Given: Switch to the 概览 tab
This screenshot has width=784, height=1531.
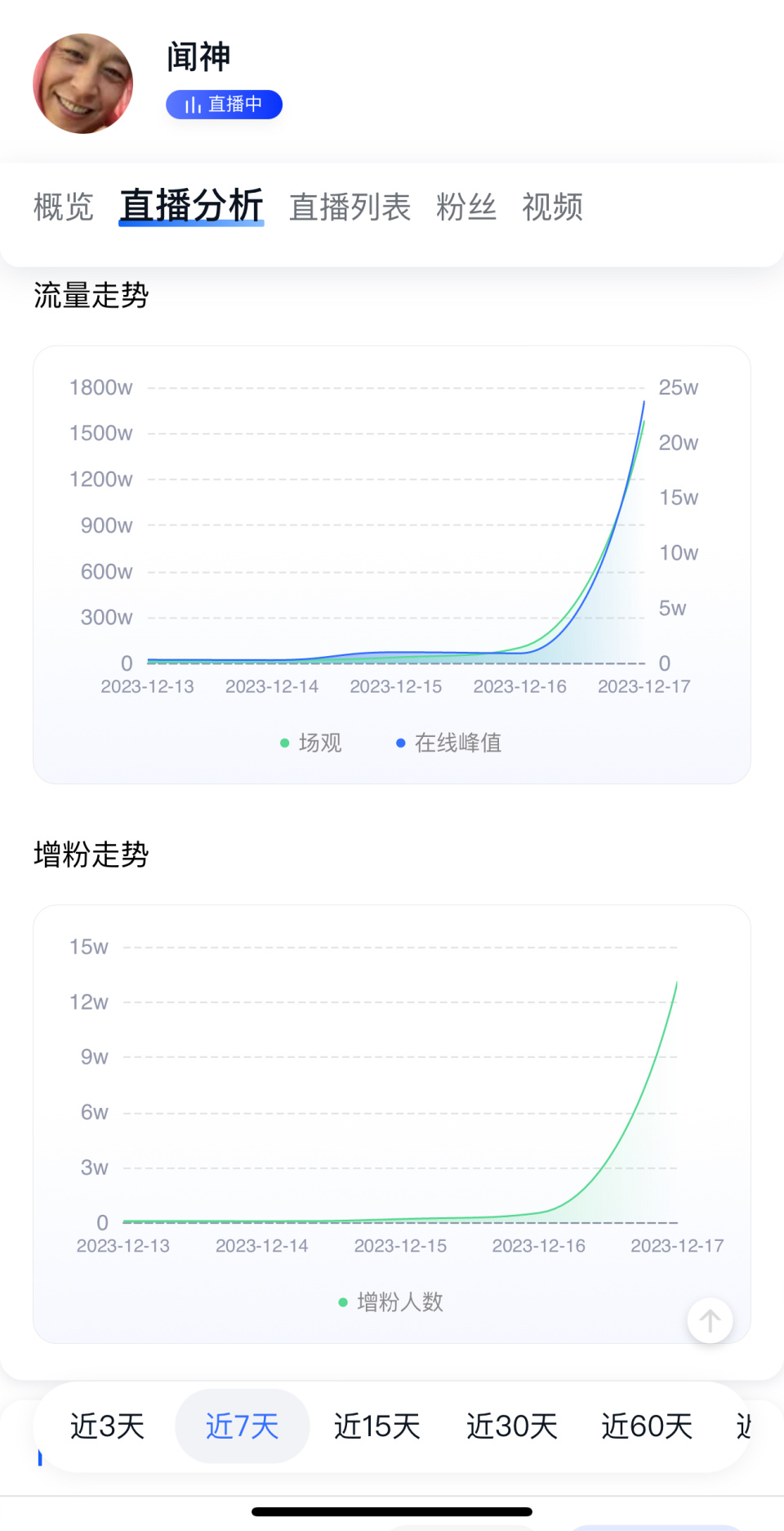Looking at the screenshot, I should [x=64, y=208].
